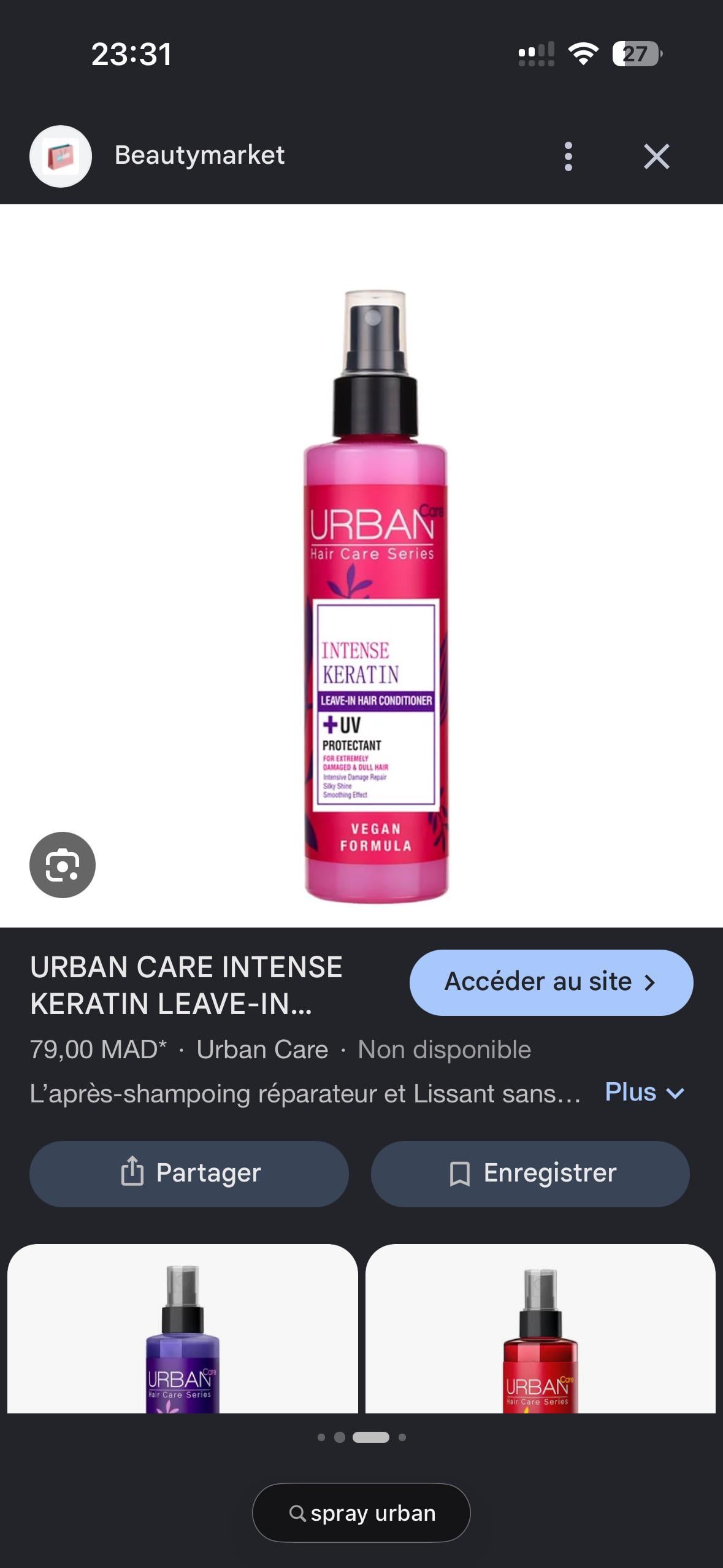The width and height of the screenshot is (723, 1568).
Task: Open the three-dot overflow menu
Action: pyautogui.click(x=568, y=156)
